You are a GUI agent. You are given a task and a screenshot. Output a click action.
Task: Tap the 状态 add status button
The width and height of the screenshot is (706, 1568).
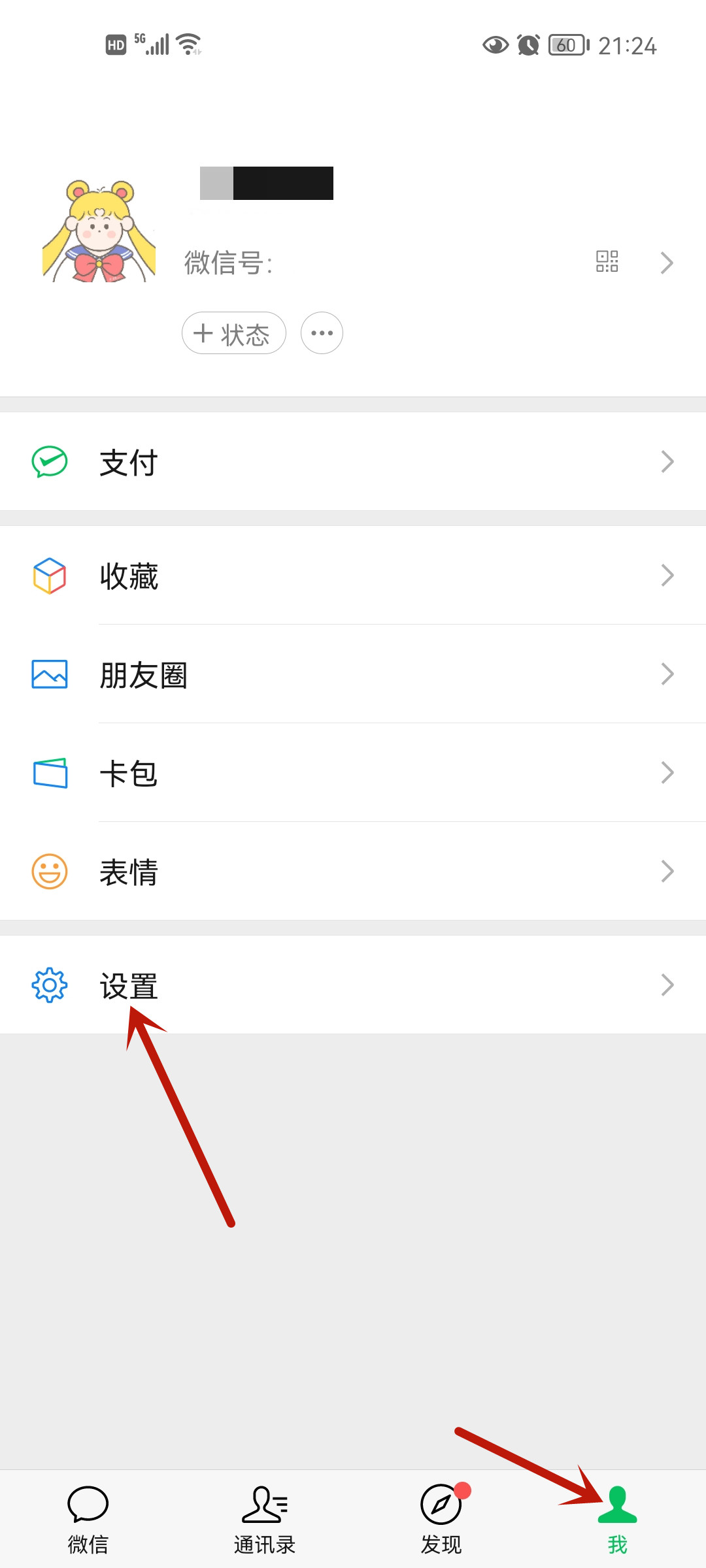233,333
